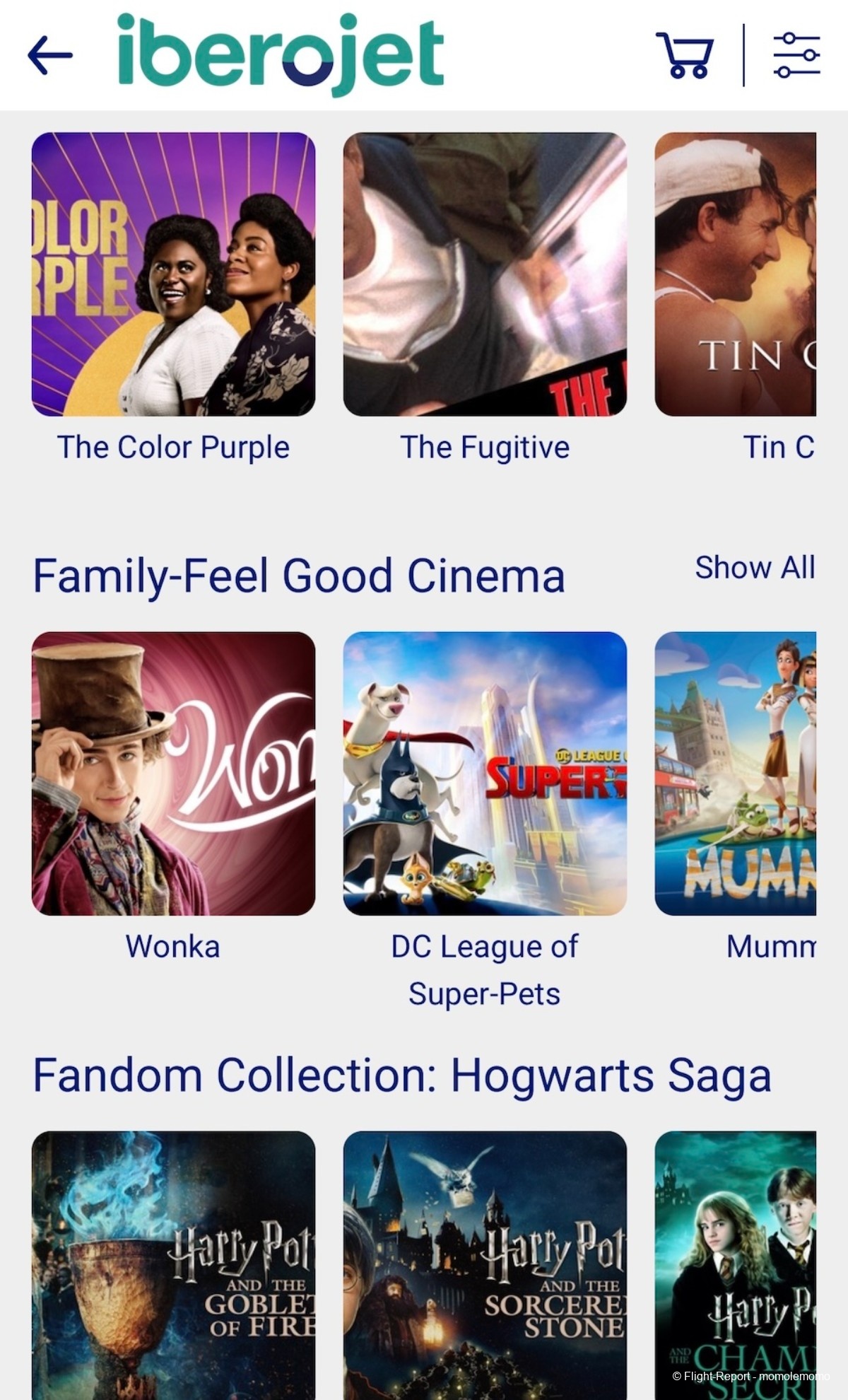
Task: Open the Mummies movie tile
Action: 736,774
